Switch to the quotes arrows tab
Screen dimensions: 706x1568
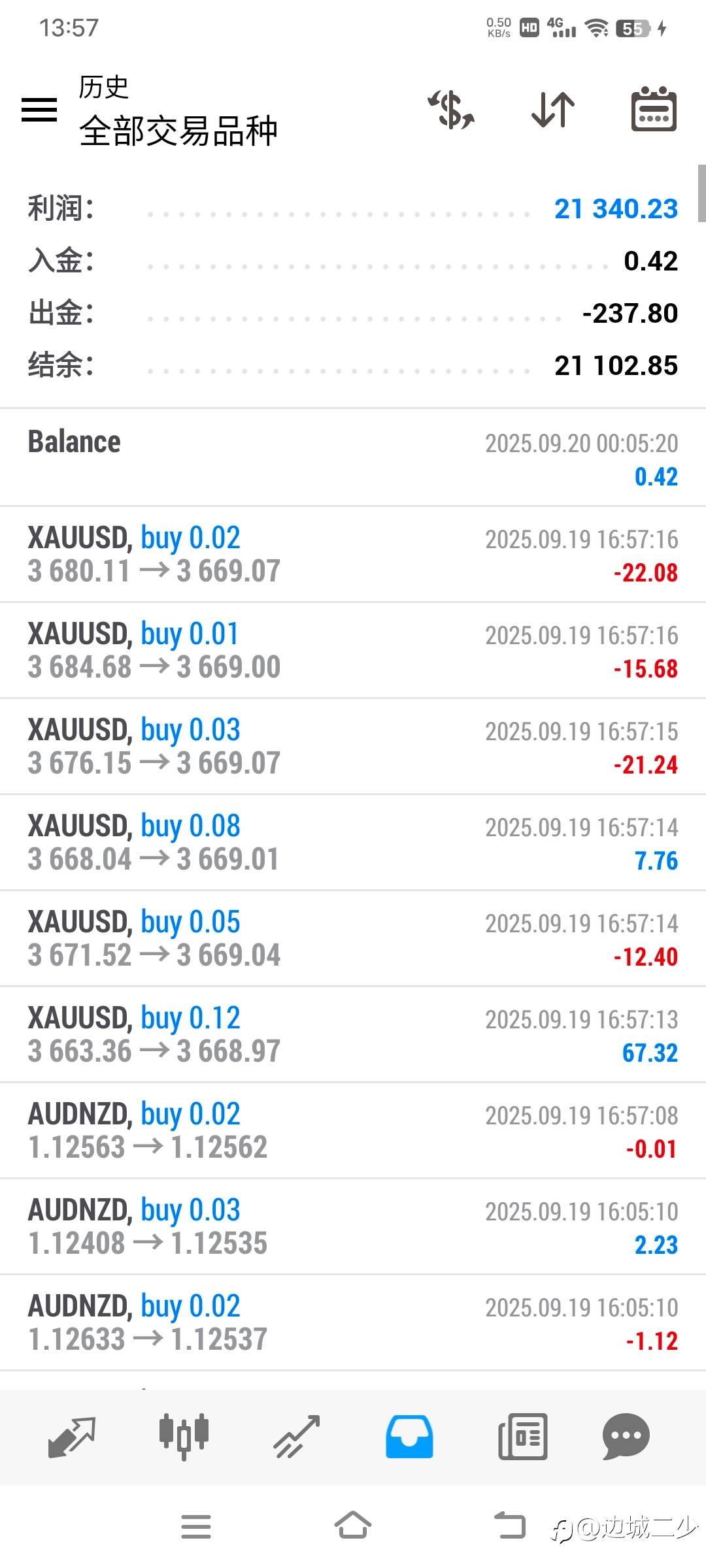click(72, 1437)
